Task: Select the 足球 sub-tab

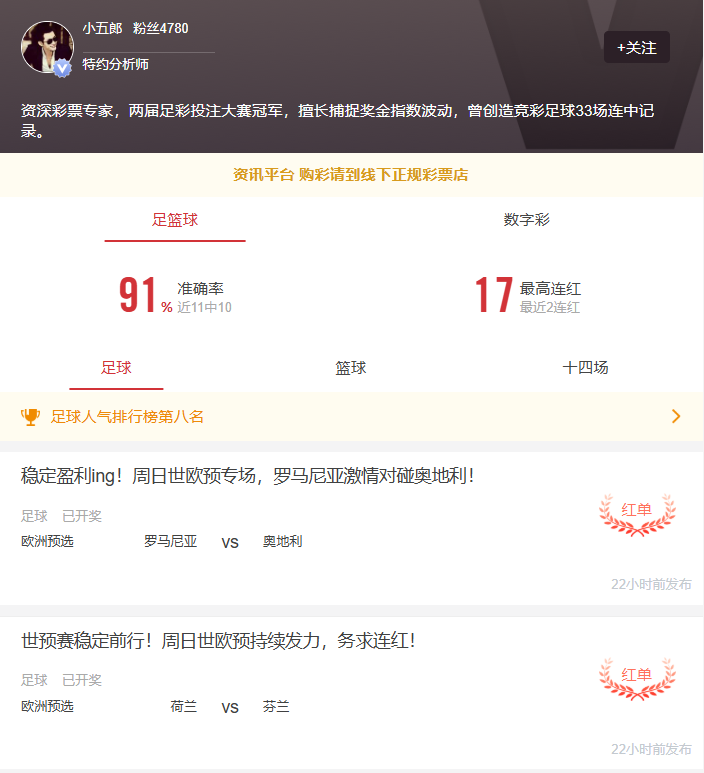Action: (116, 368)
